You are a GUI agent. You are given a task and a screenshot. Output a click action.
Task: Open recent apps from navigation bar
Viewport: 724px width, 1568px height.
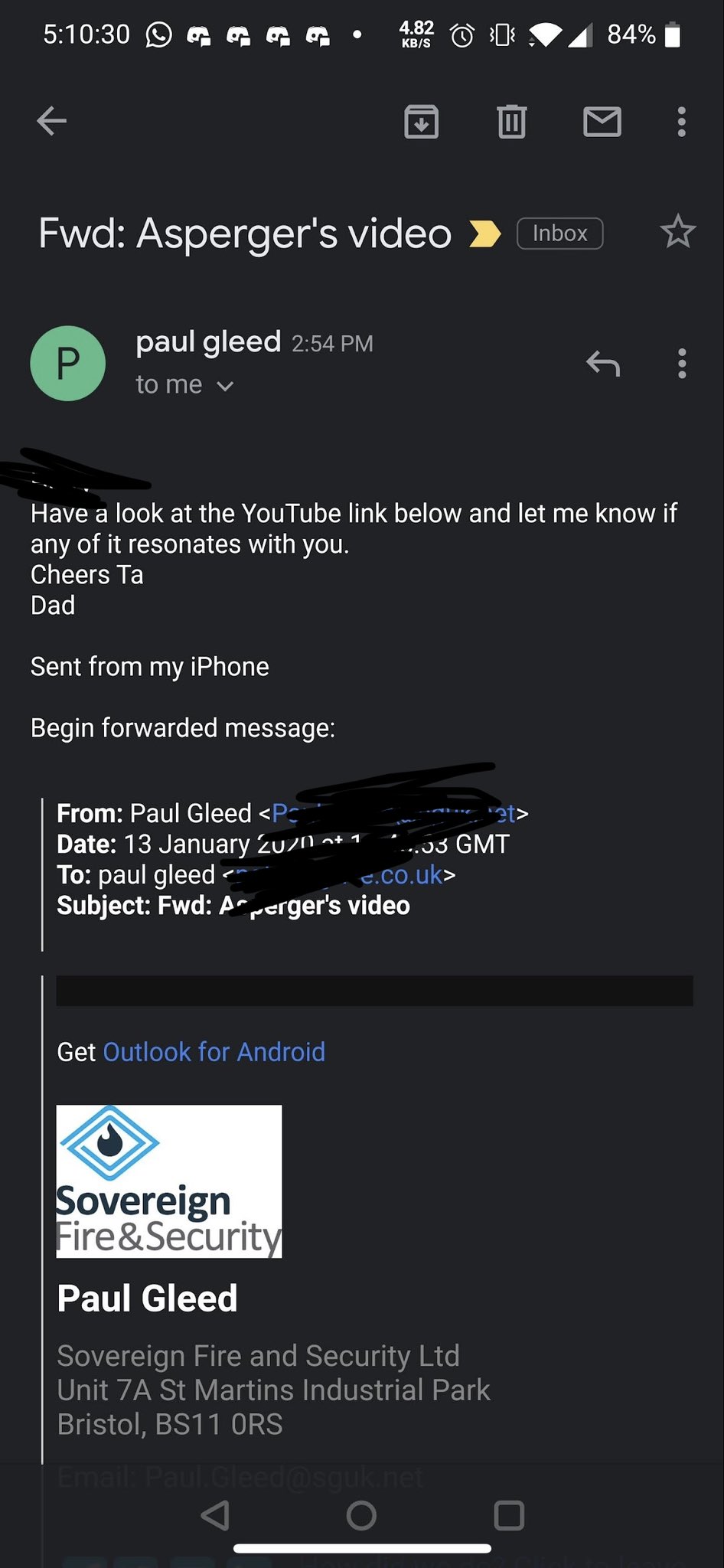click(509, 1515)
